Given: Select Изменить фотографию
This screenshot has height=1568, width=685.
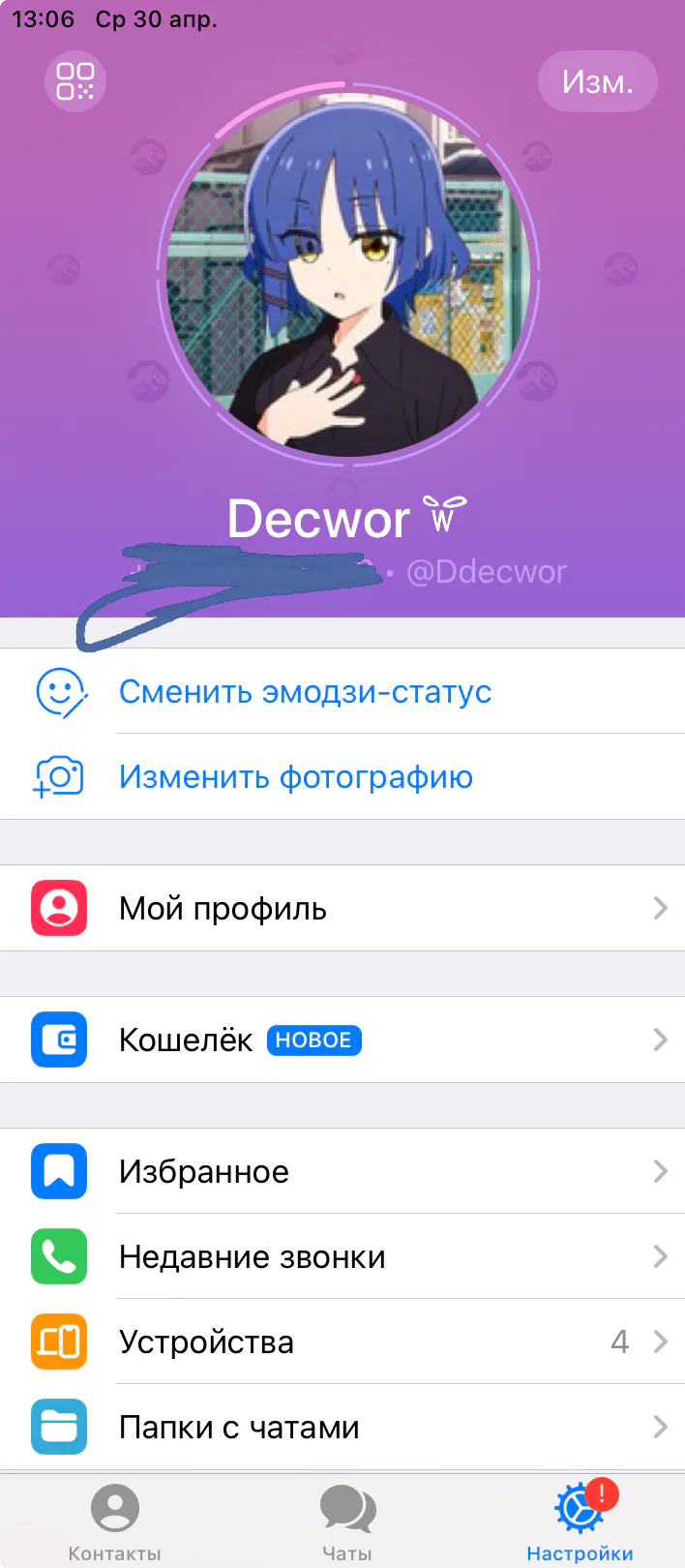Looking at the screenshot, I should 342,776.
